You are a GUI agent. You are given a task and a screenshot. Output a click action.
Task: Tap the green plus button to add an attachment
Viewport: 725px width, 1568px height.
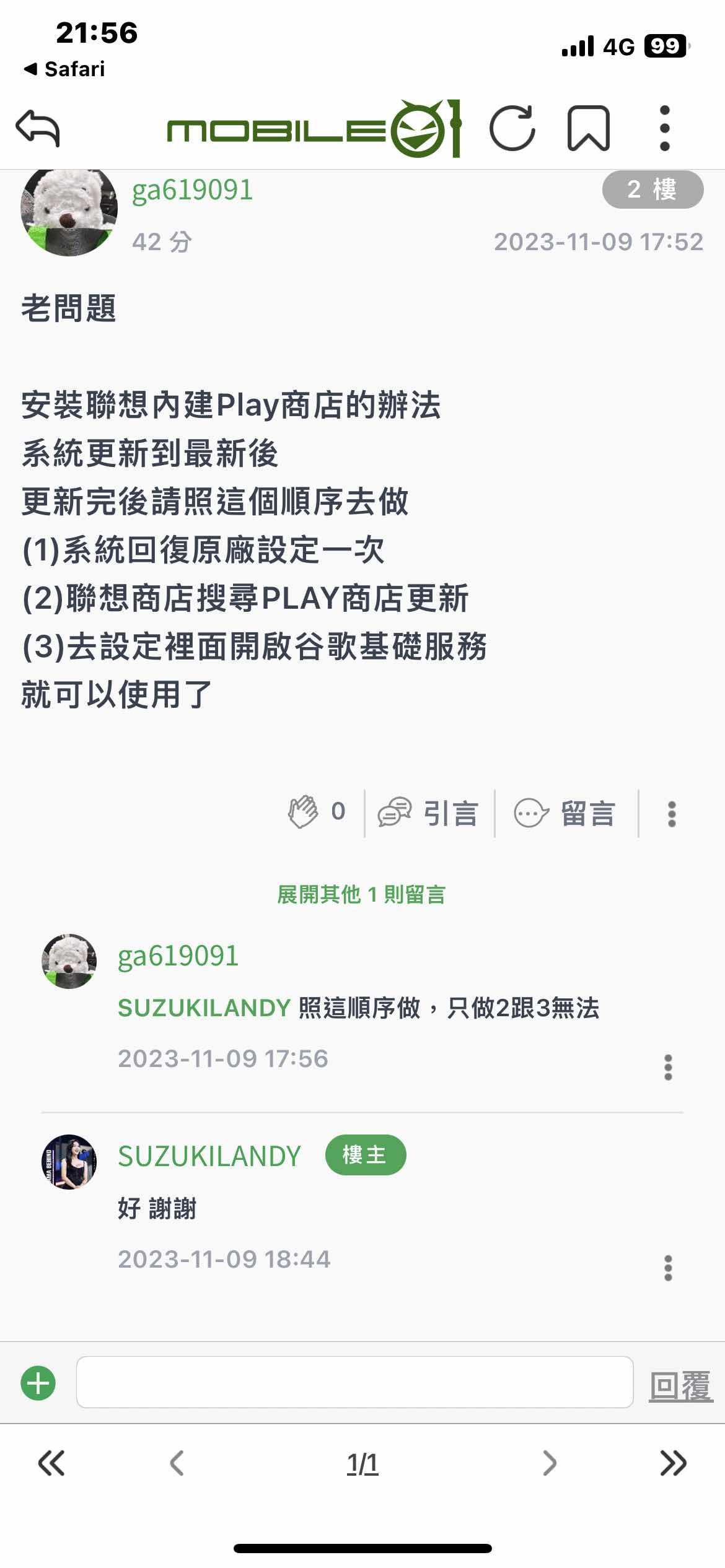38,1383
